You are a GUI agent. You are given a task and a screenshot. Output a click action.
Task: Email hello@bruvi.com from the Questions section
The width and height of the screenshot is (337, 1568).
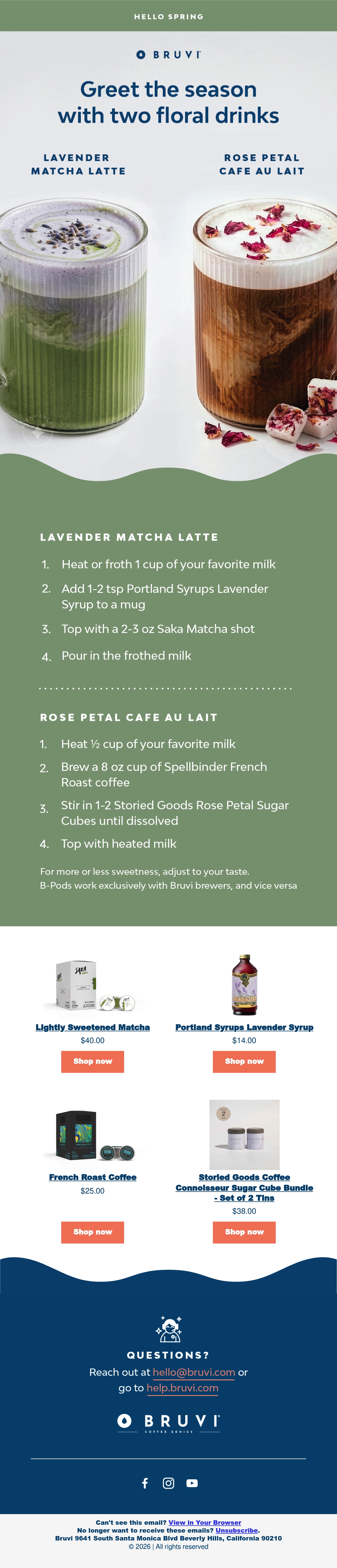click(194, 1372)
